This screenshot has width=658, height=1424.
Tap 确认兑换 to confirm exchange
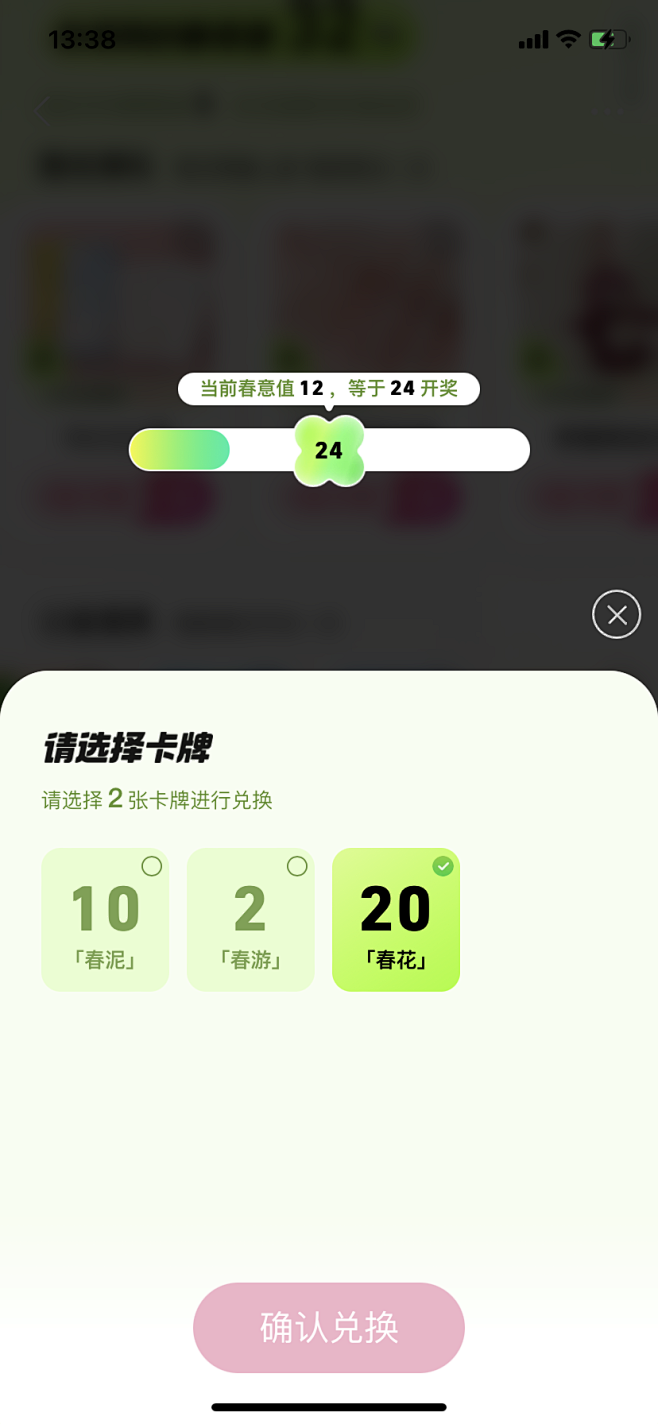pyautogui.click(x=329, y=1327)
